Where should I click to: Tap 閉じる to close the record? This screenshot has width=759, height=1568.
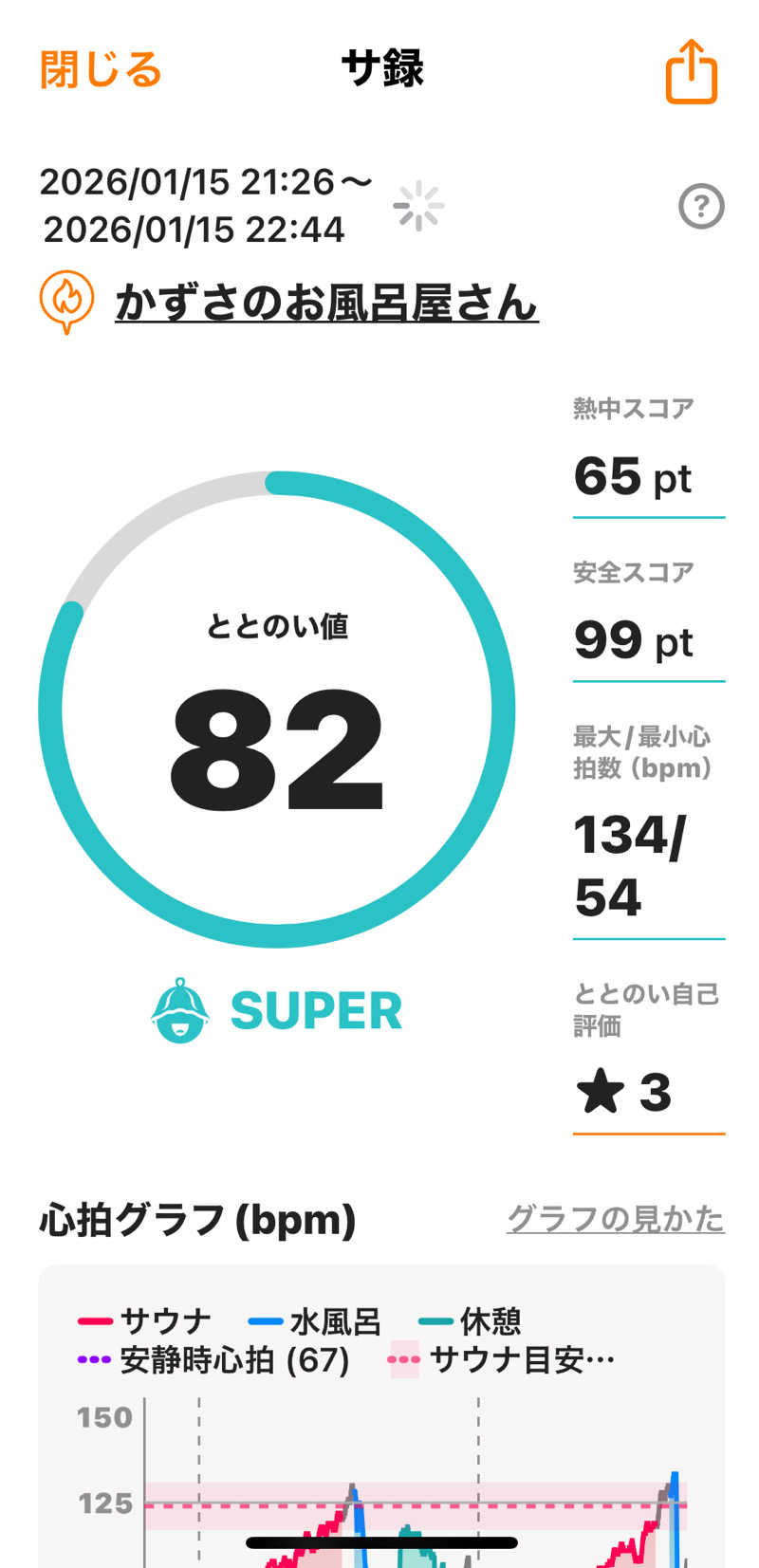tap(101, 70)
